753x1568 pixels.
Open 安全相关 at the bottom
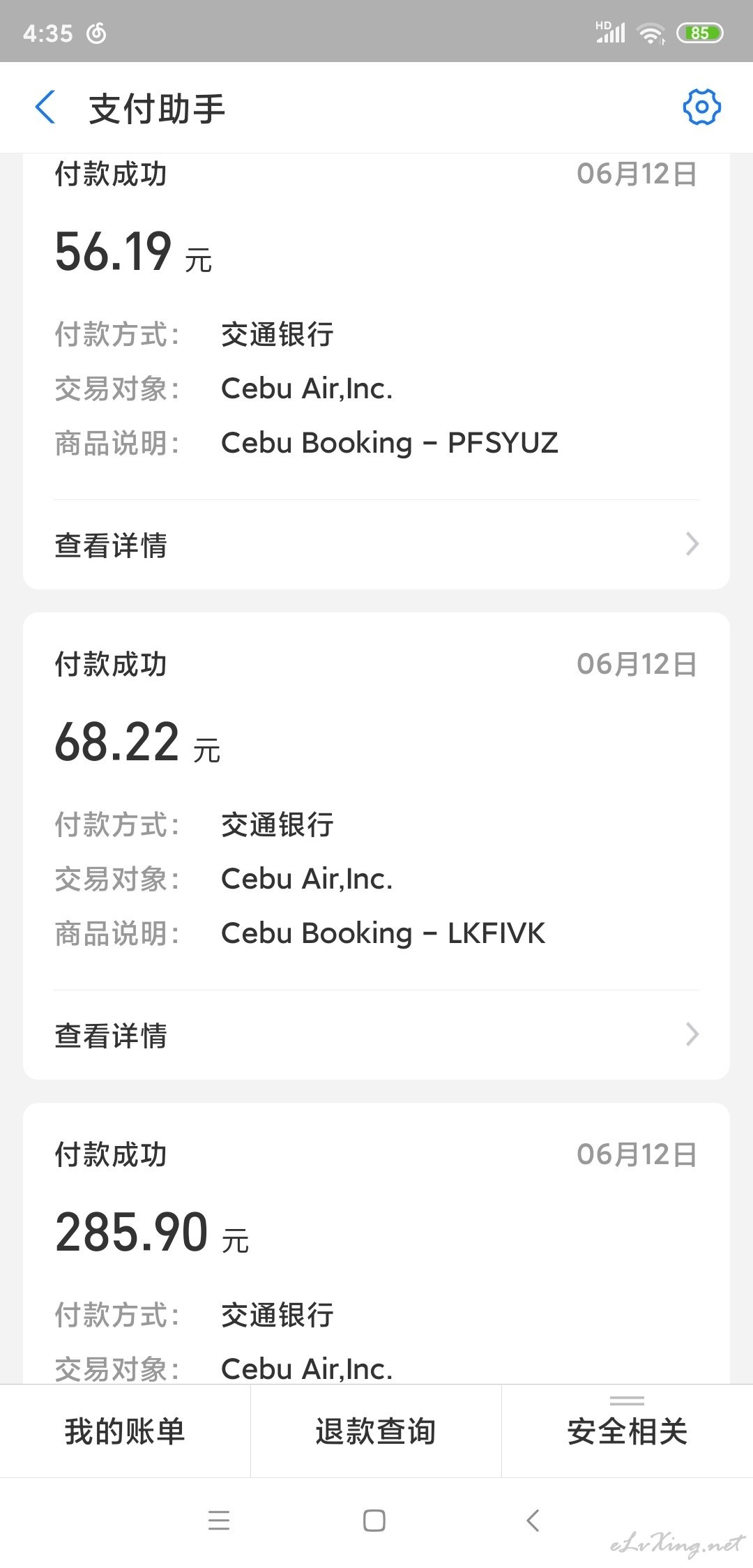tap(627, 1431)
